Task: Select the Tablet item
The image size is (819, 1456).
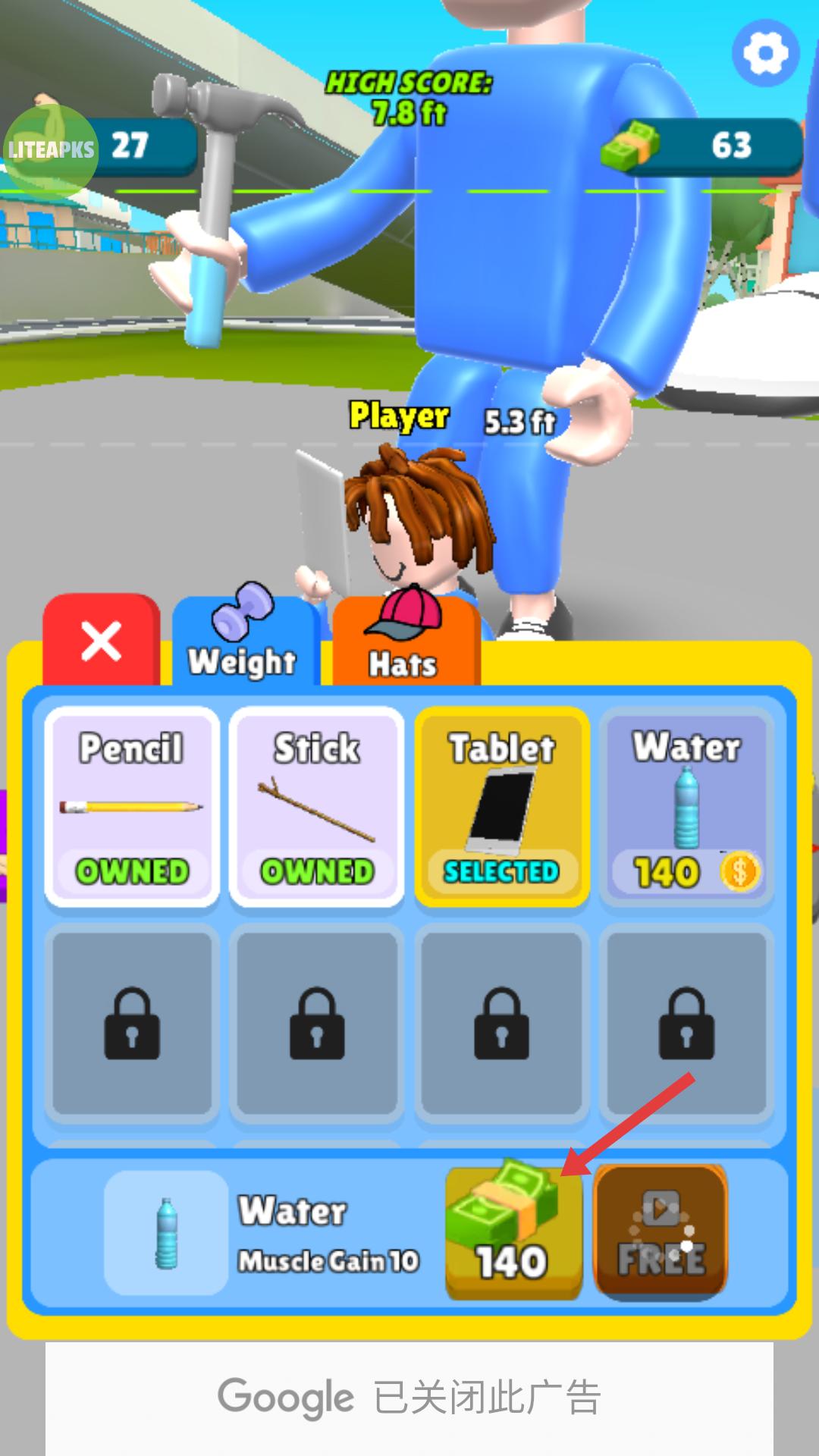Action: [x=502, y=808]
